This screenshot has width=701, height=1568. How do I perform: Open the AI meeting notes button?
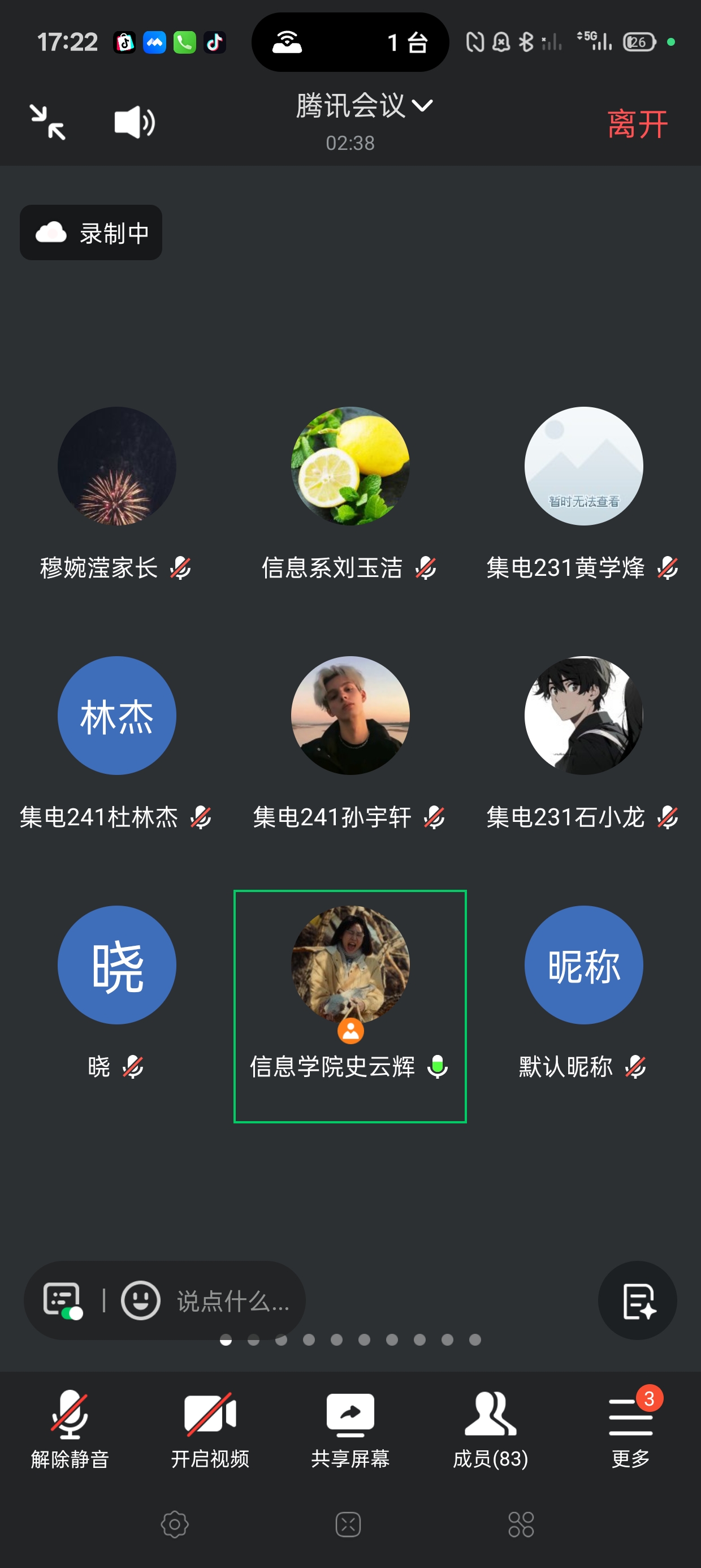(637, 1300)
